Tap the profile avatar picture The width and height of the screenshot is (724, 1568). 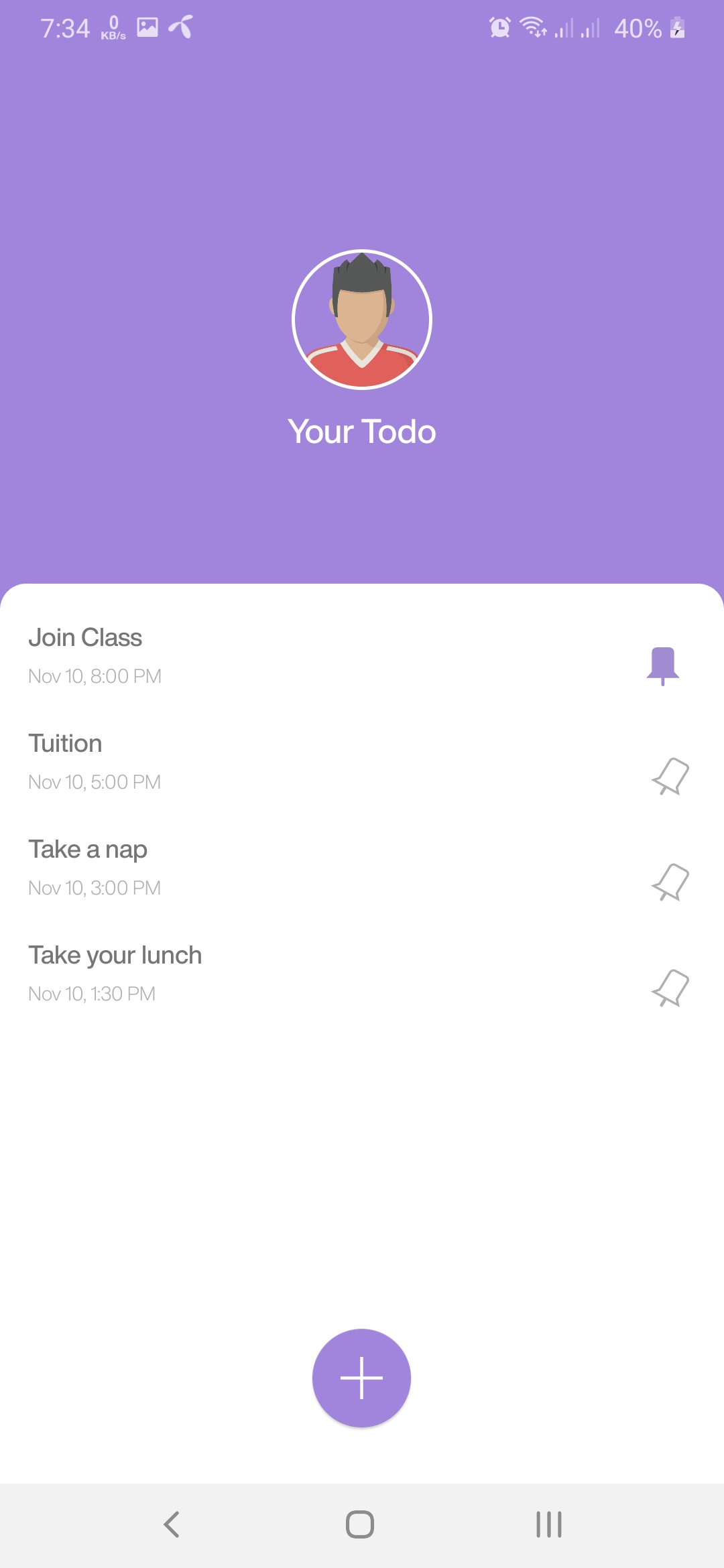click(362, 320)
